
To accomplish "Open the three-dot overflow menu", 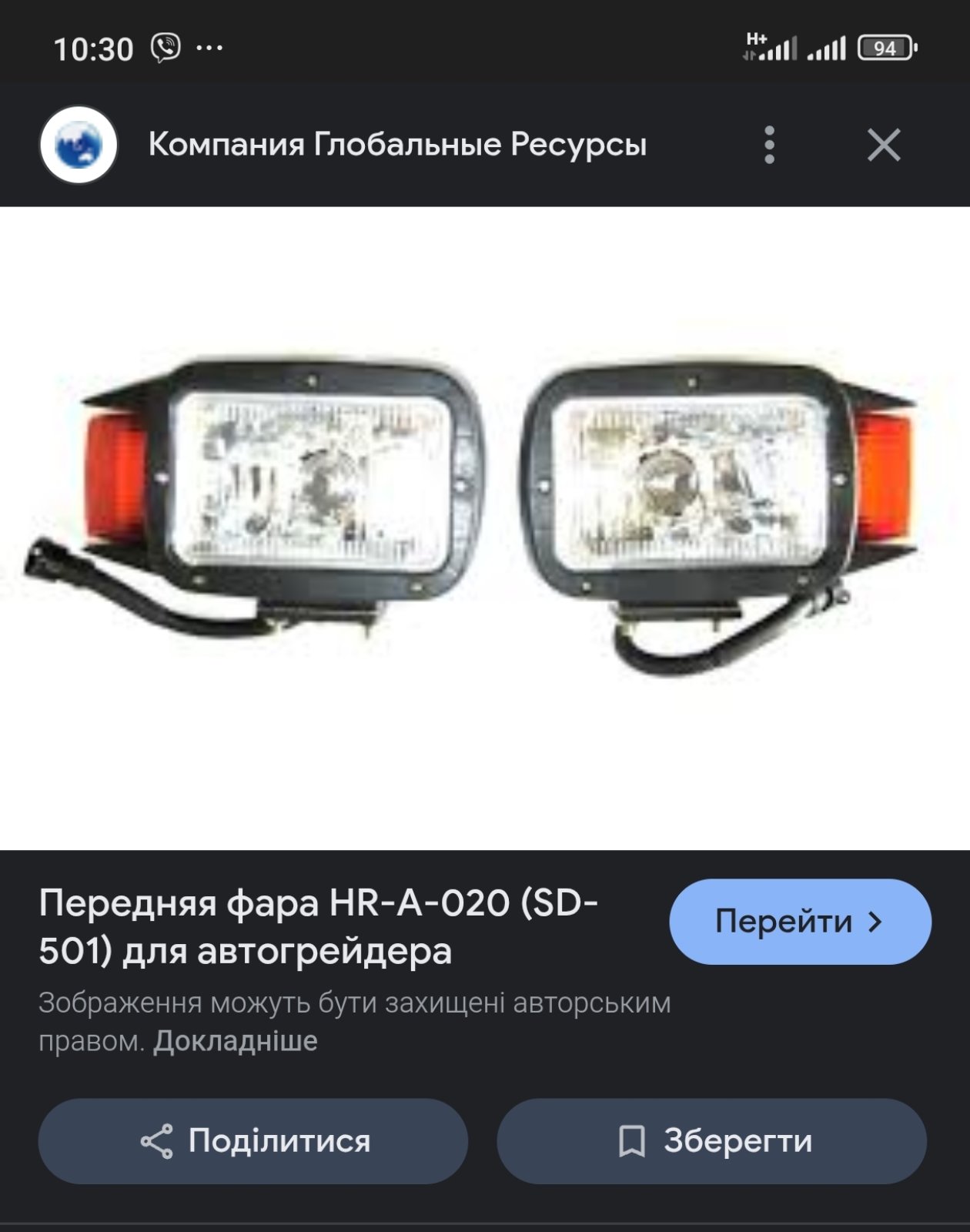I will coord(769,145).
